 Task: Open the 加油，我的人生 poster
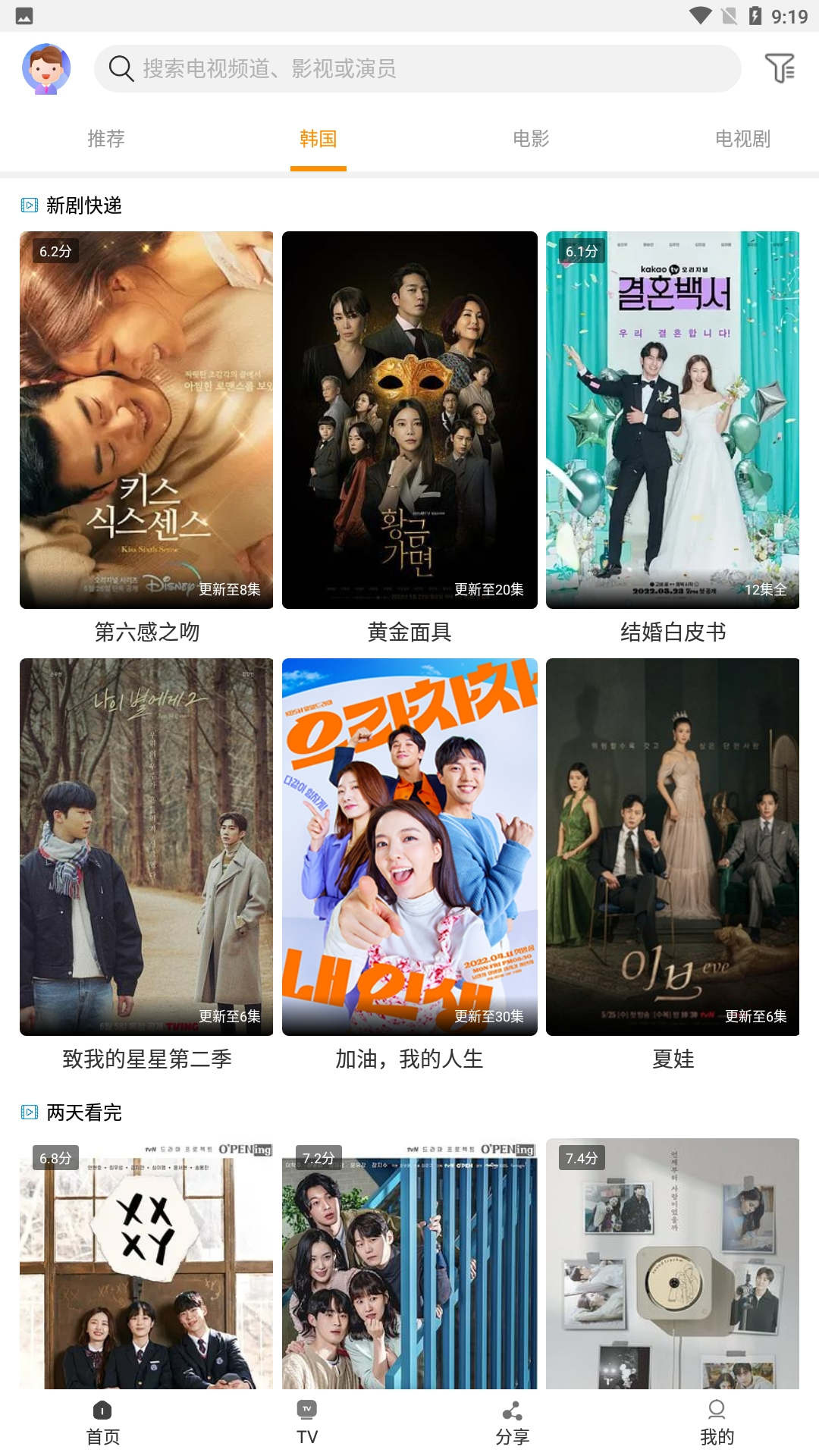[409, 847]
